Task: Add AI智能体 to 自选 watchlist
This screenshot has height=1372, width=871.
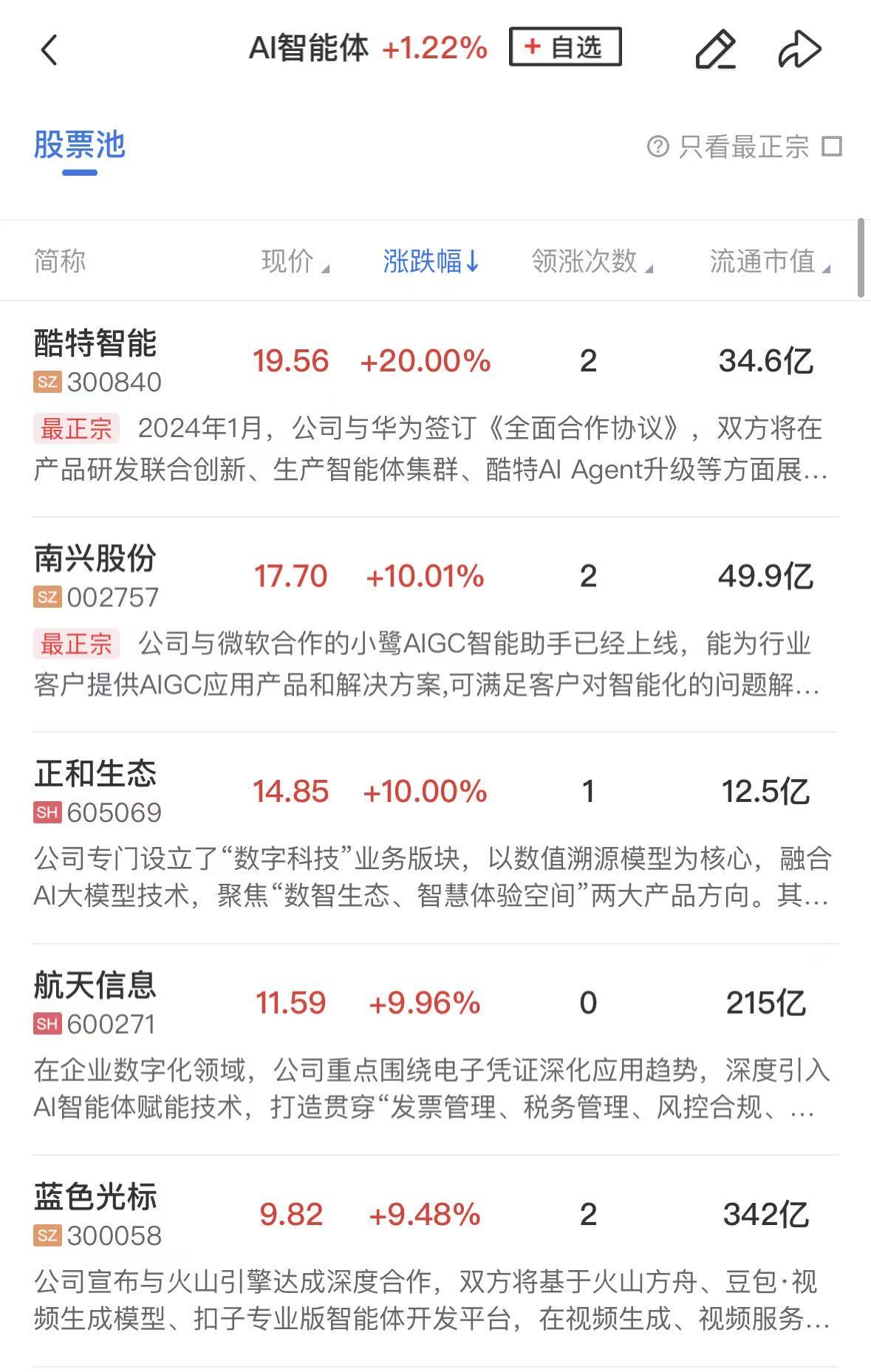Action: point(565,47)
